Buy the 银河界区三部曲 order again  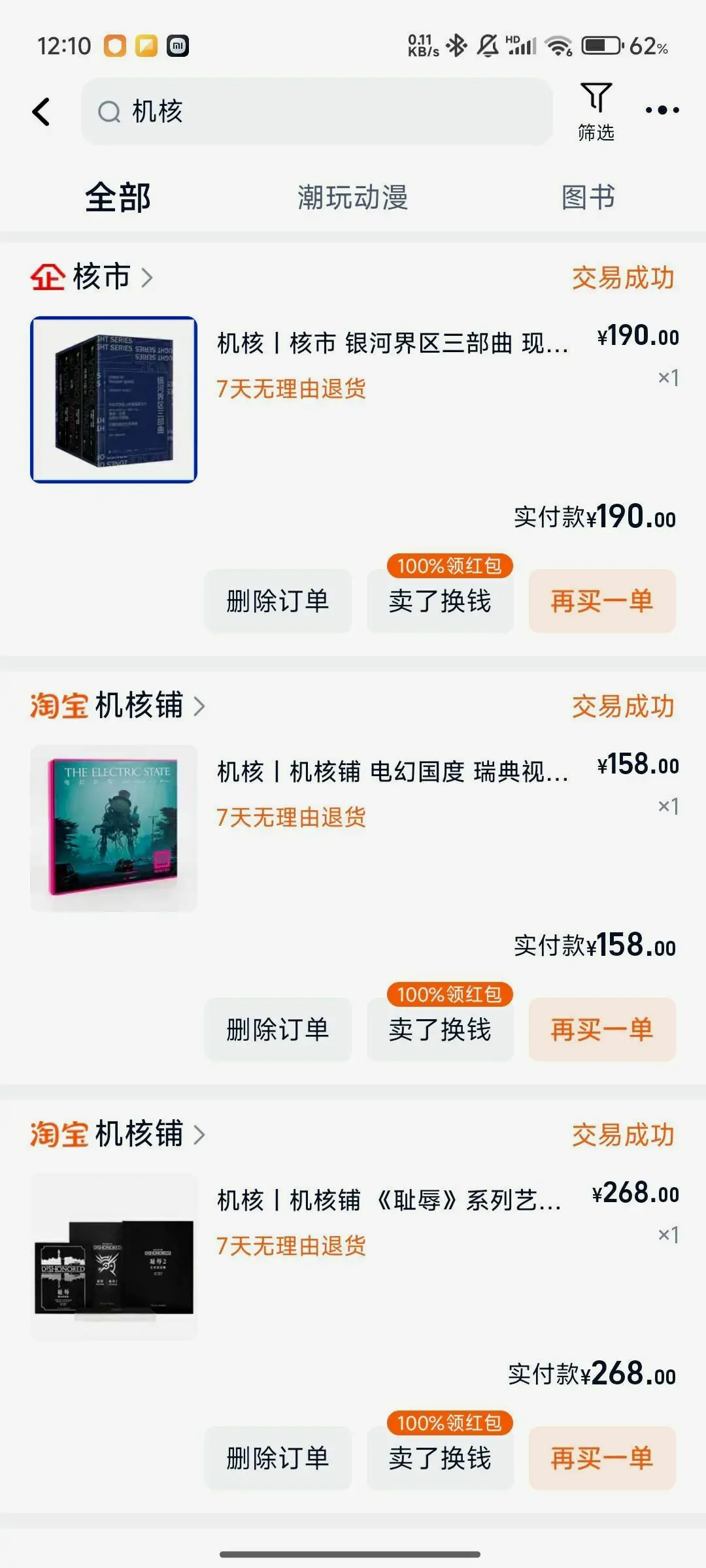[x=602, y=601]
